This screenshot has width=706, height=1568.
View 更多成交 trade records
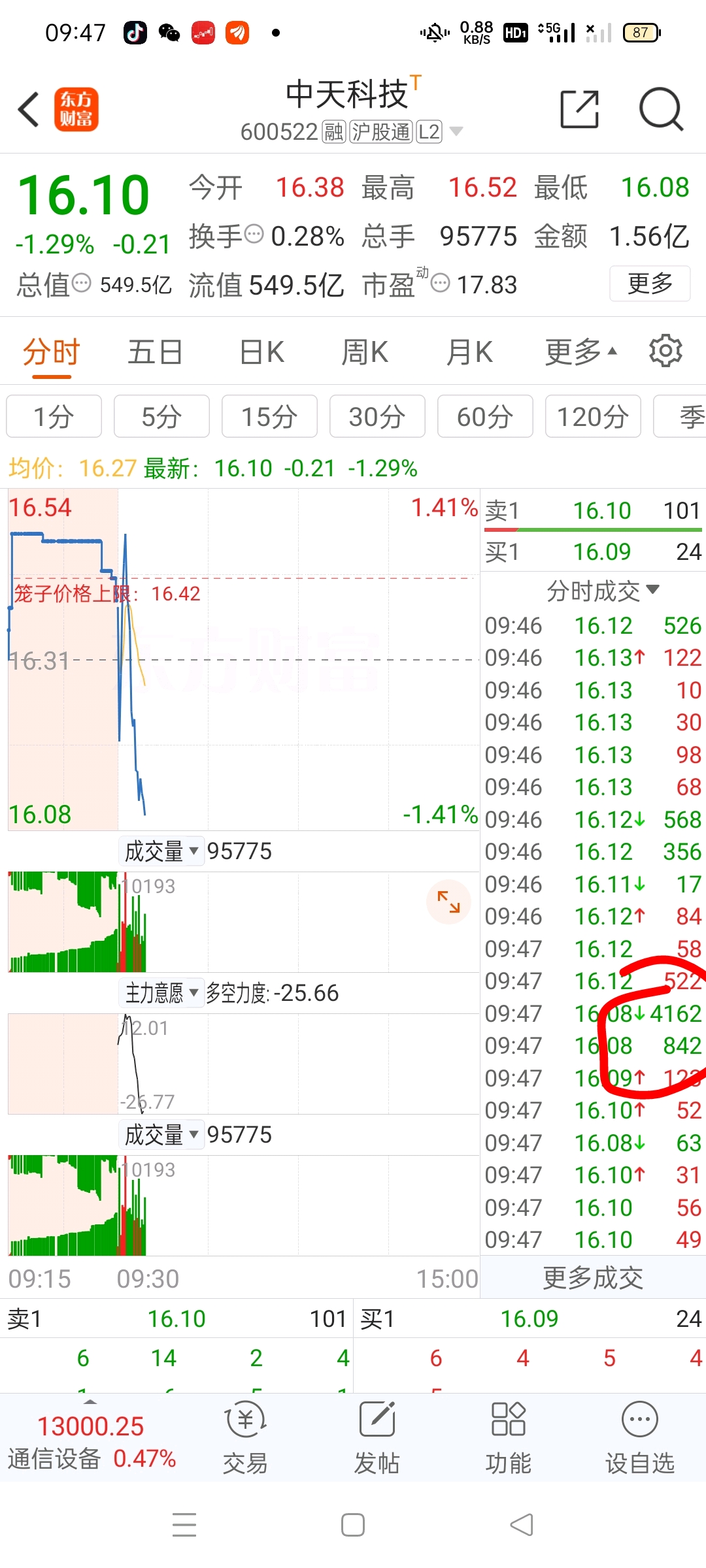(x=593, y=1277)
